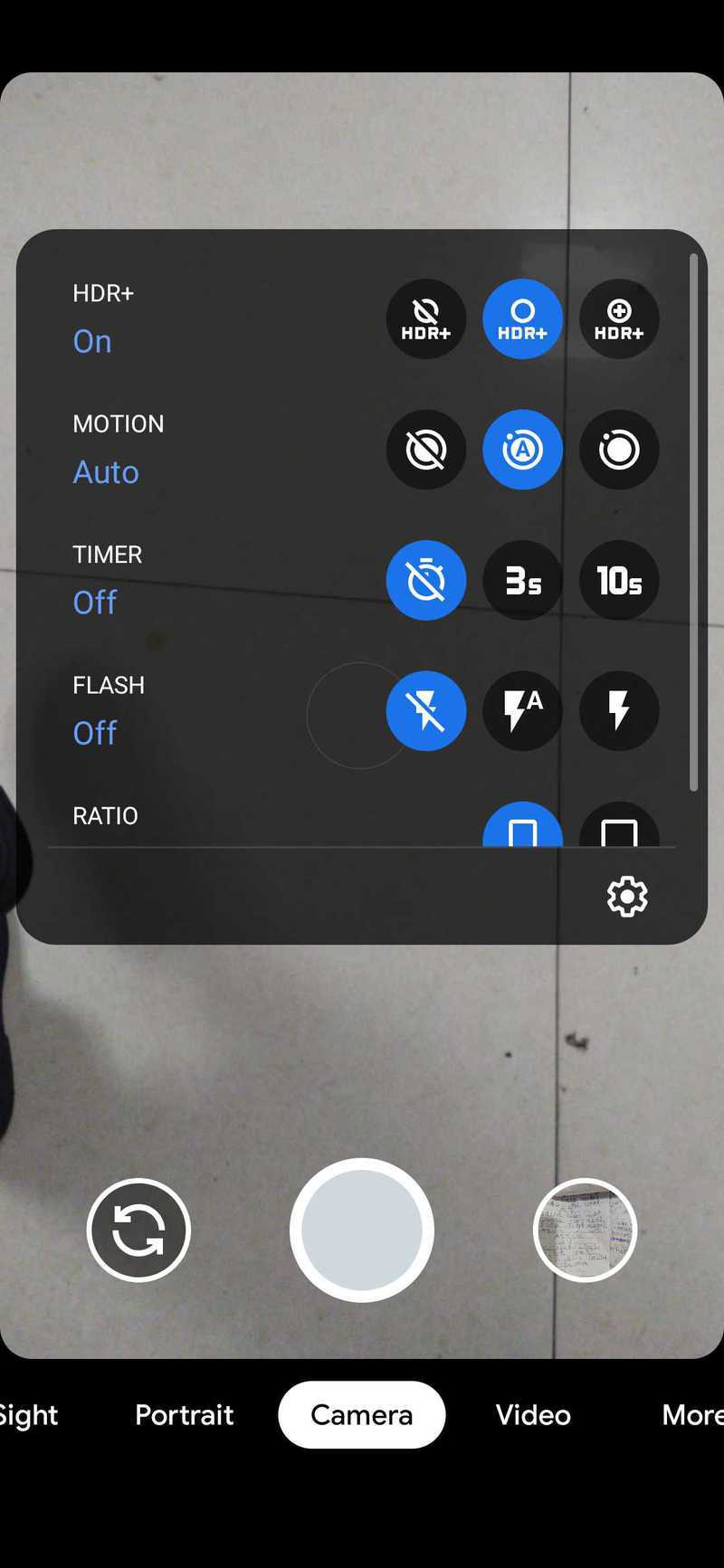This screenshot has height=1568, width=724.
Task: Take a photo with shutter button
Action: coord(362,1231)
